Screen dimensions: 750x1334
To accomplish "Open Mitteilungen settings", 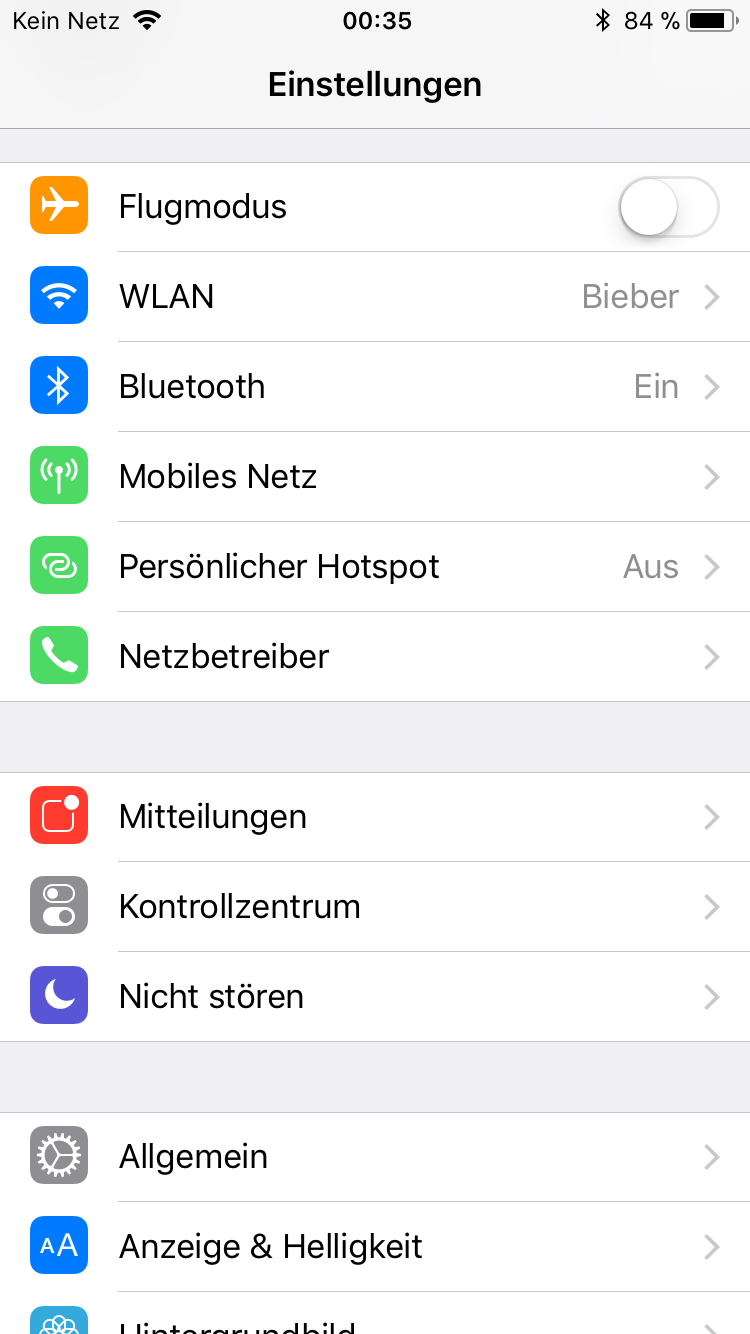I will [375, 817].
